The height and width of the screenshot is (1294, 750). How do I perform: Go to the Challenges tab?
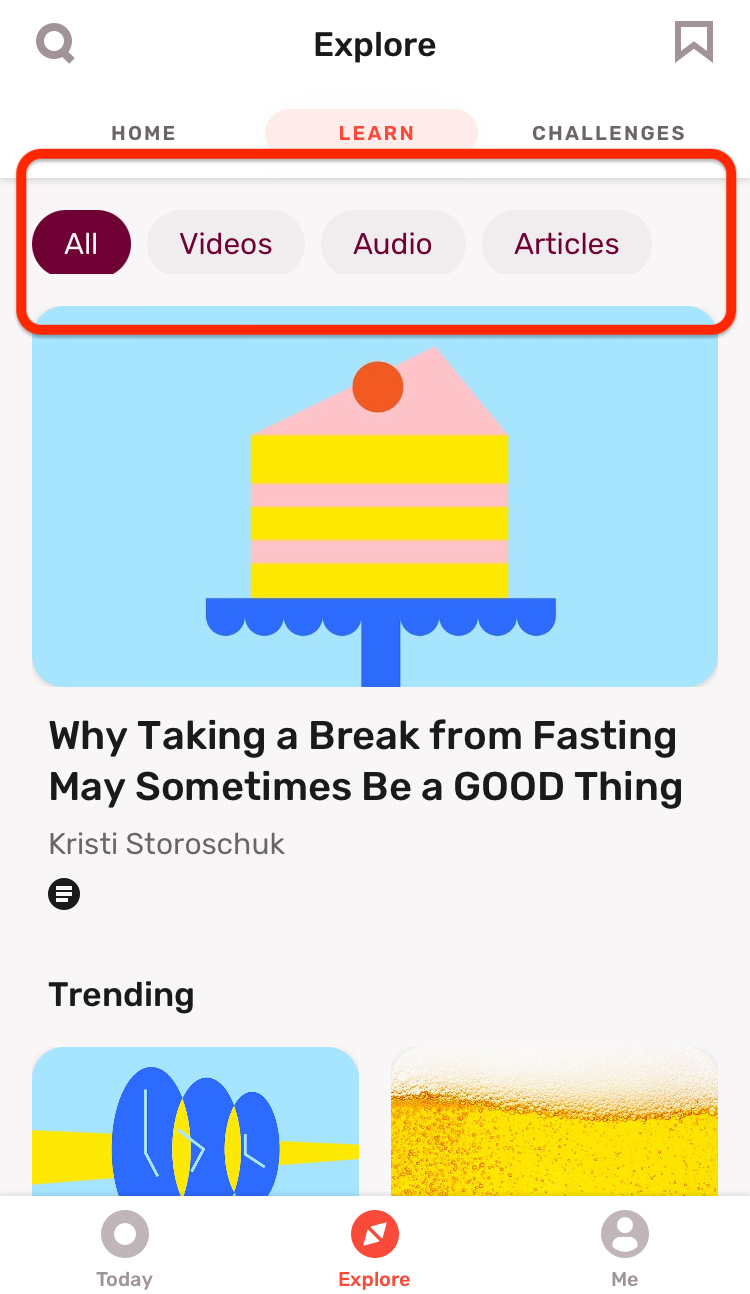(x=608, y=133)
